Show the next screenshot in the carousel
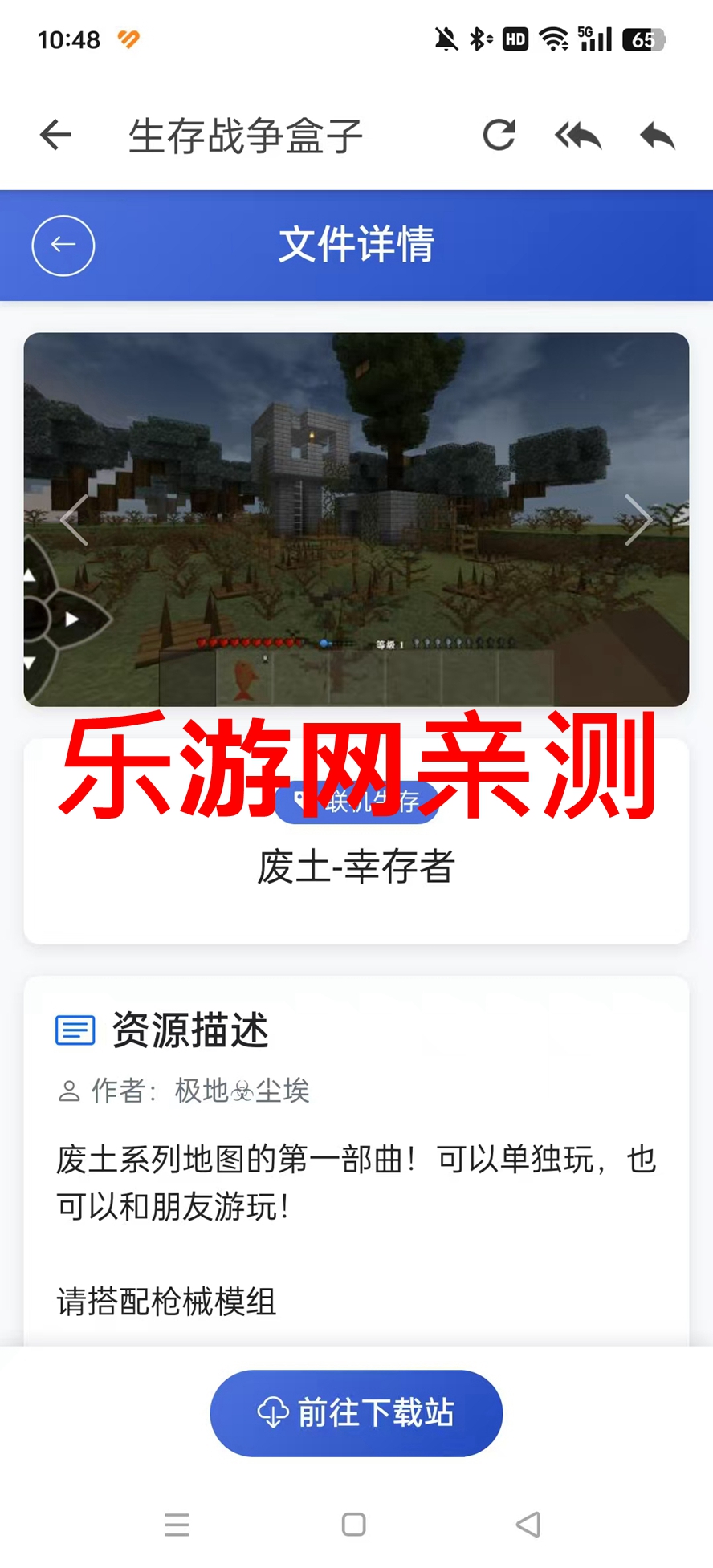Image resolution: width=713 pixels, height=1568 pixels. coord(638,520)
